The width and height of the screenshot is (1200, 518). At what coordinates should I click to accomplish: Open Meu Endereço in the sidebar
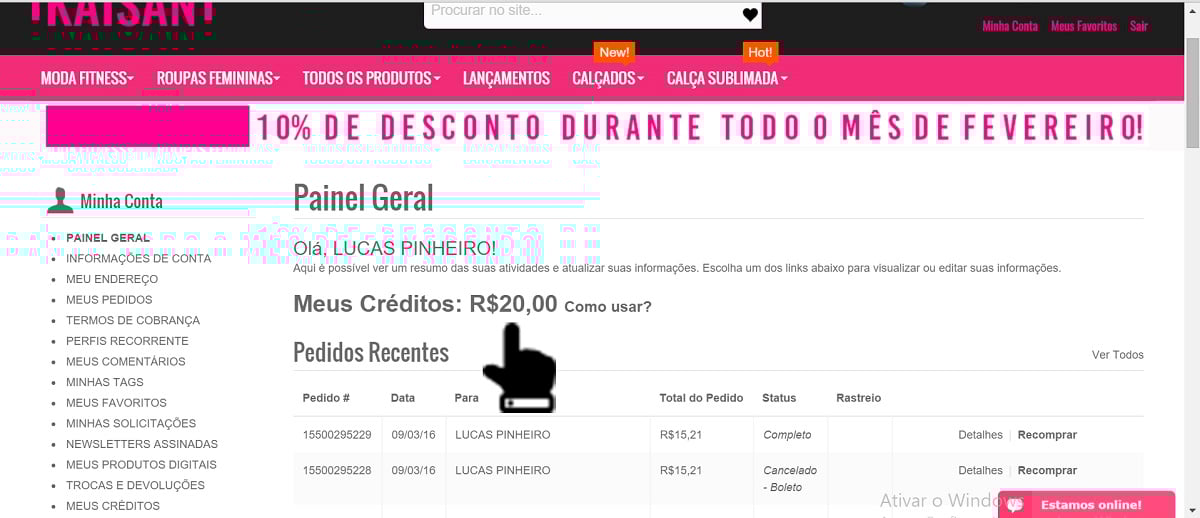pyautogui.click(x=112, y=279)
